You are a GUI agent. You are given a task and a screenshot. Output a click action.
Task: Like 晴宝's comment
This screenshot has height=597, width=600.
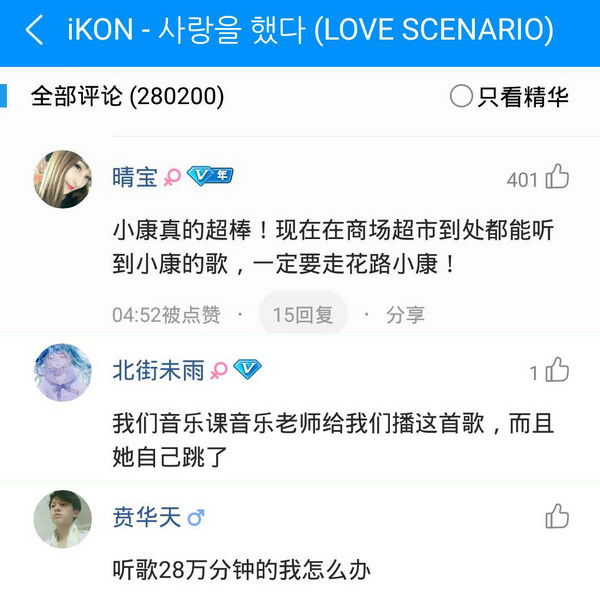click(x=557, y=178)
